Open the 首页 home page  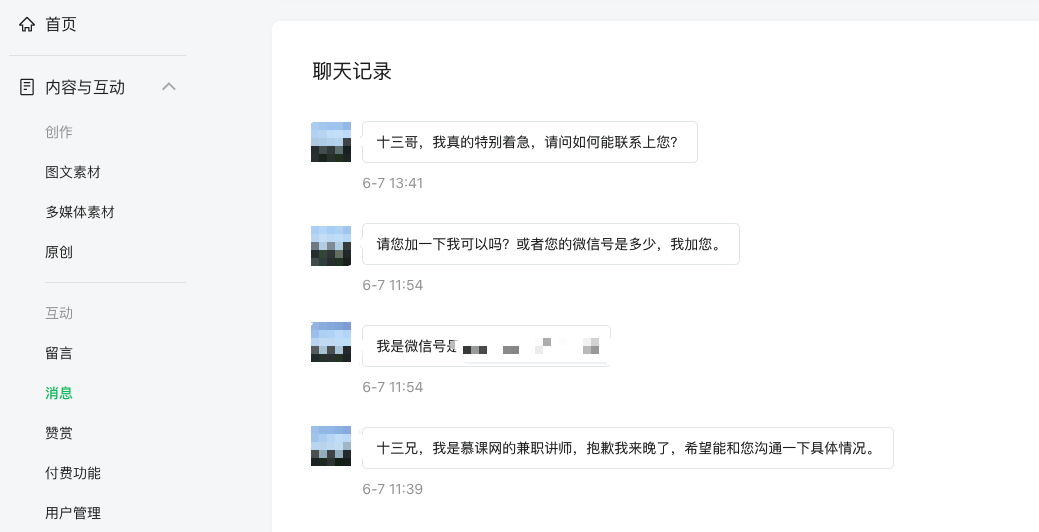[x=60, y=24]
